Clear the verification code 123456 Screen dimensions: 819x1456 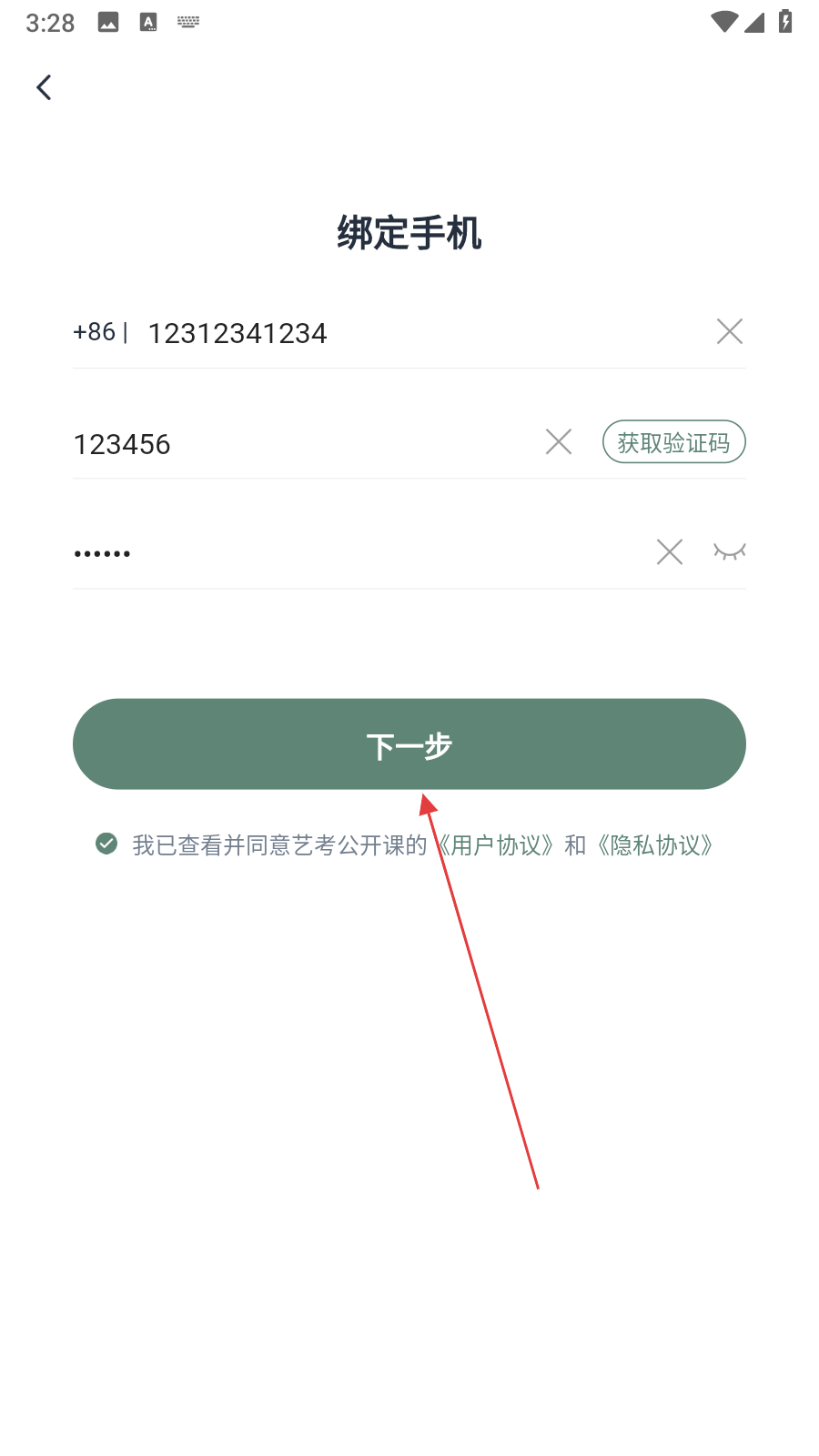[x=559, y=442]
